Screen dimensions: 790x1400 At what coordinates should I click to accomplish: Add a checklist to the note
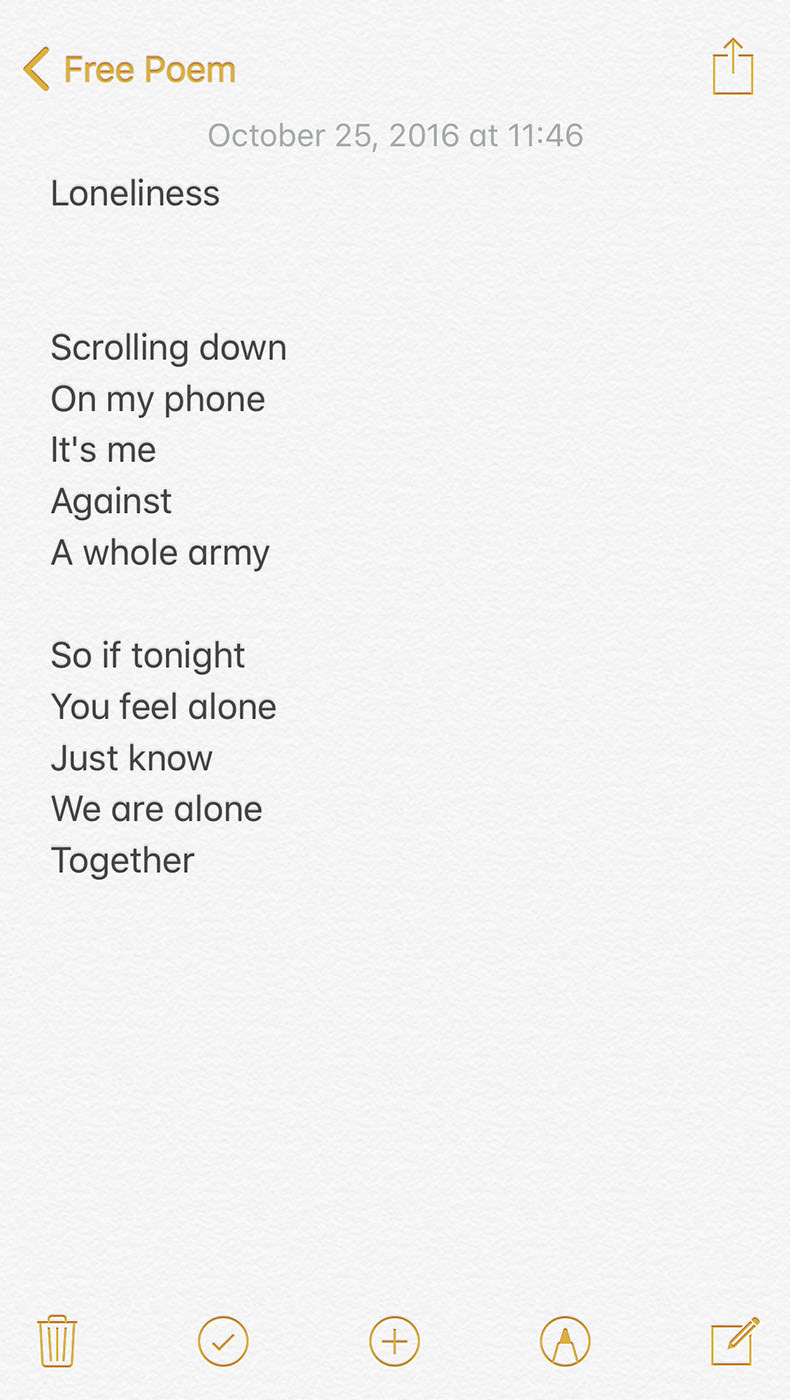(x=223, y=1342)
